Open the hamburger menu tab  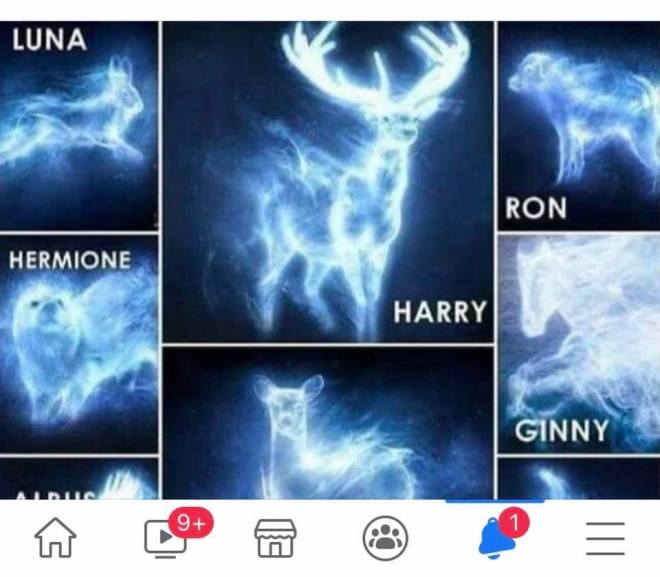pos(605,538)
